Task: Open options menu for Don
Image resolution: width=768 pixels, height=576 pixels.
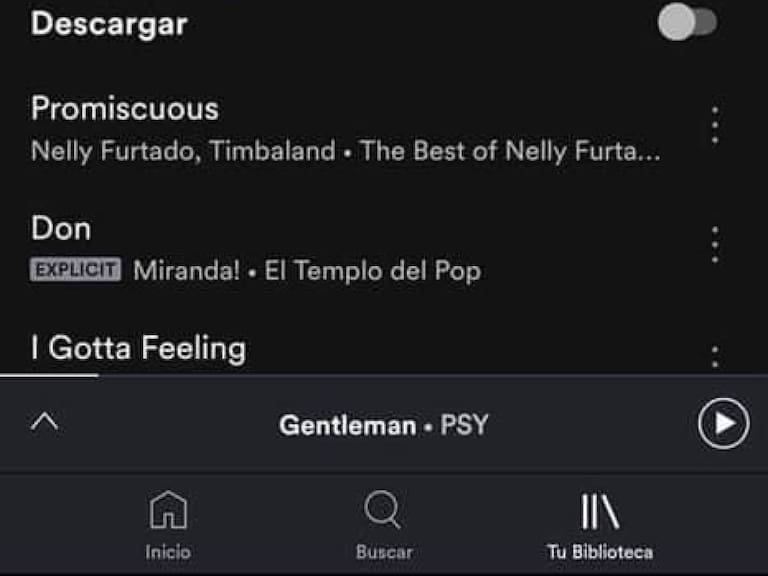Action: (714, 245)
